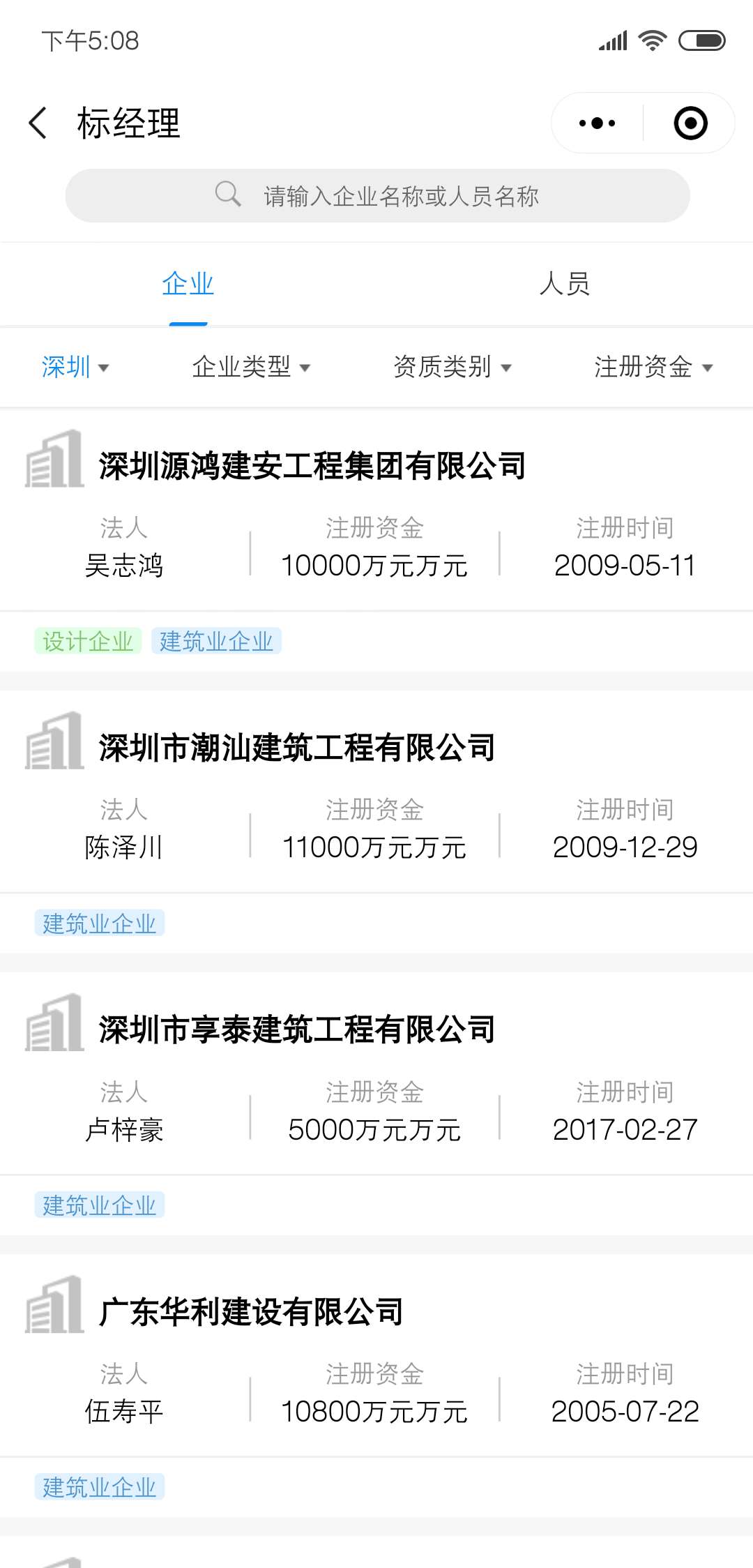Expand the 深圳 city dropdown
753x1568 pixels.
pos(75,367)
